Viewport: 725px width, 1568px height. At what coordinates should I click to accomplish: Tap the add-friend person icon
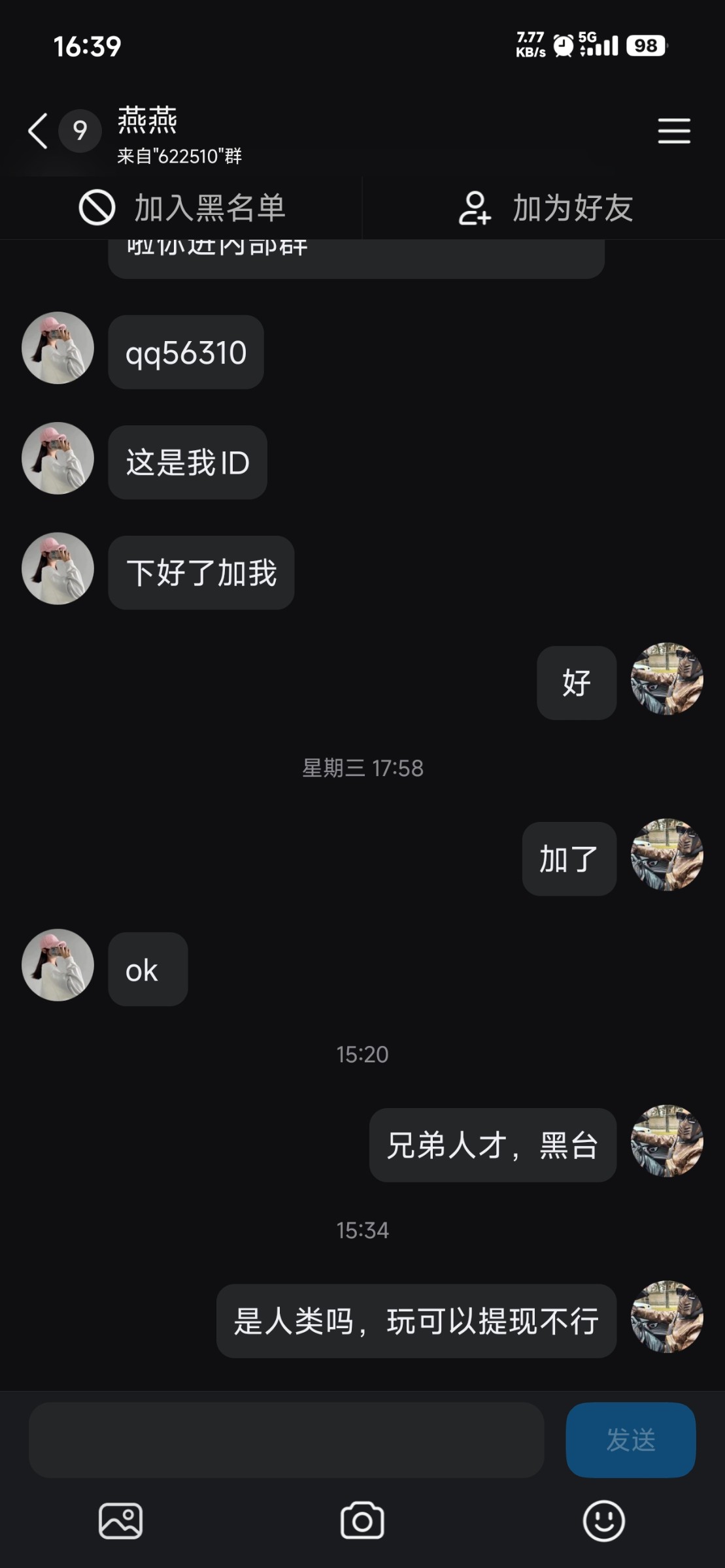[x=475, y=209]
